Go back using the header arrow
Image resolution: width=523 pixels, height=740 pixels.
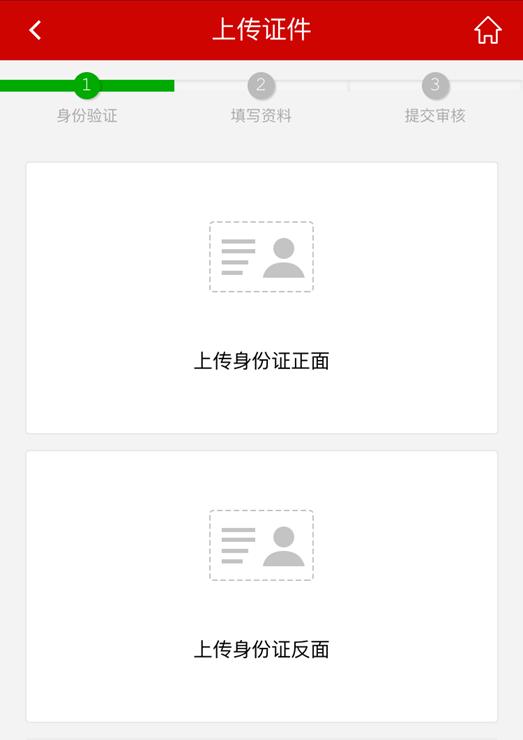coord(35,30)
